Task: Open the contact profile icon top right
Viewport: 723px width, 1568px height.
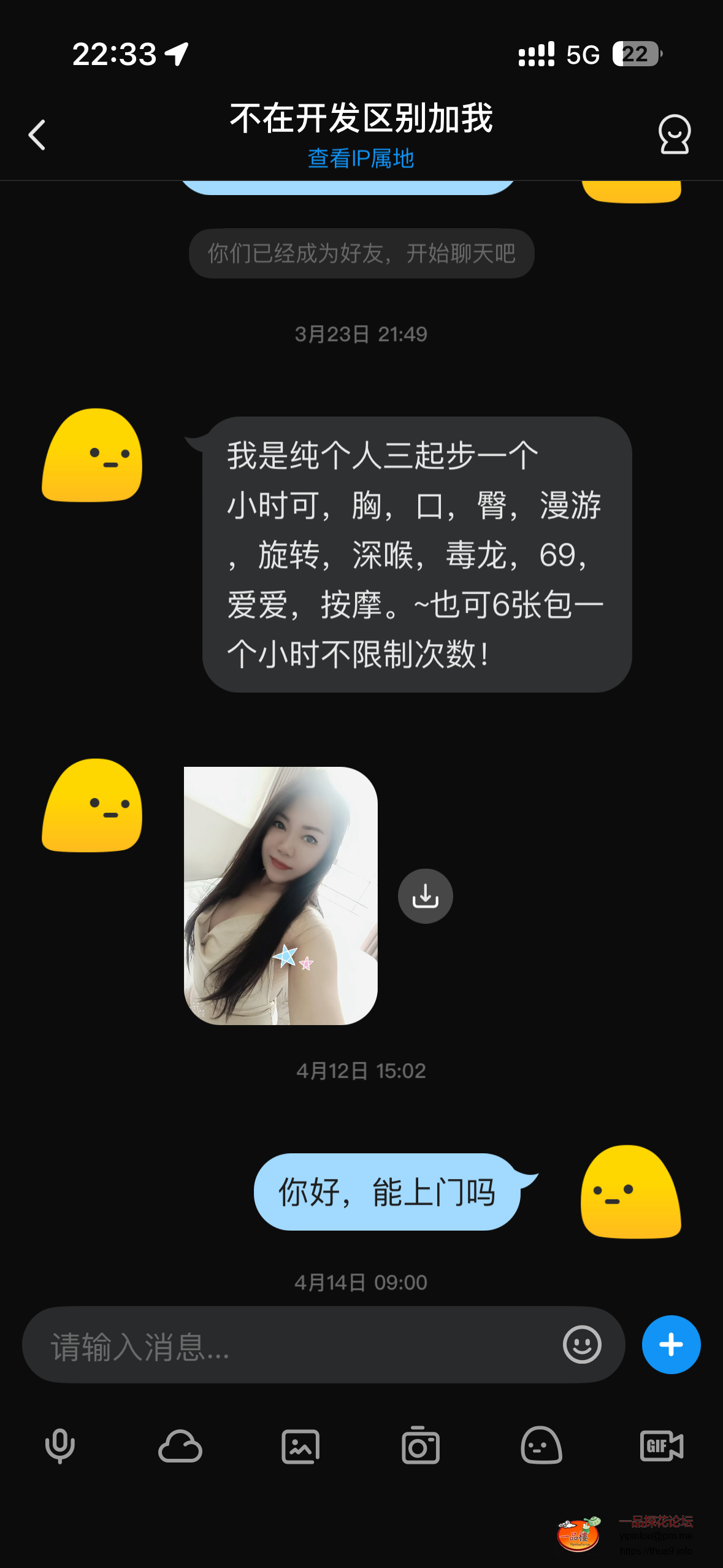Action: point(673,135)
